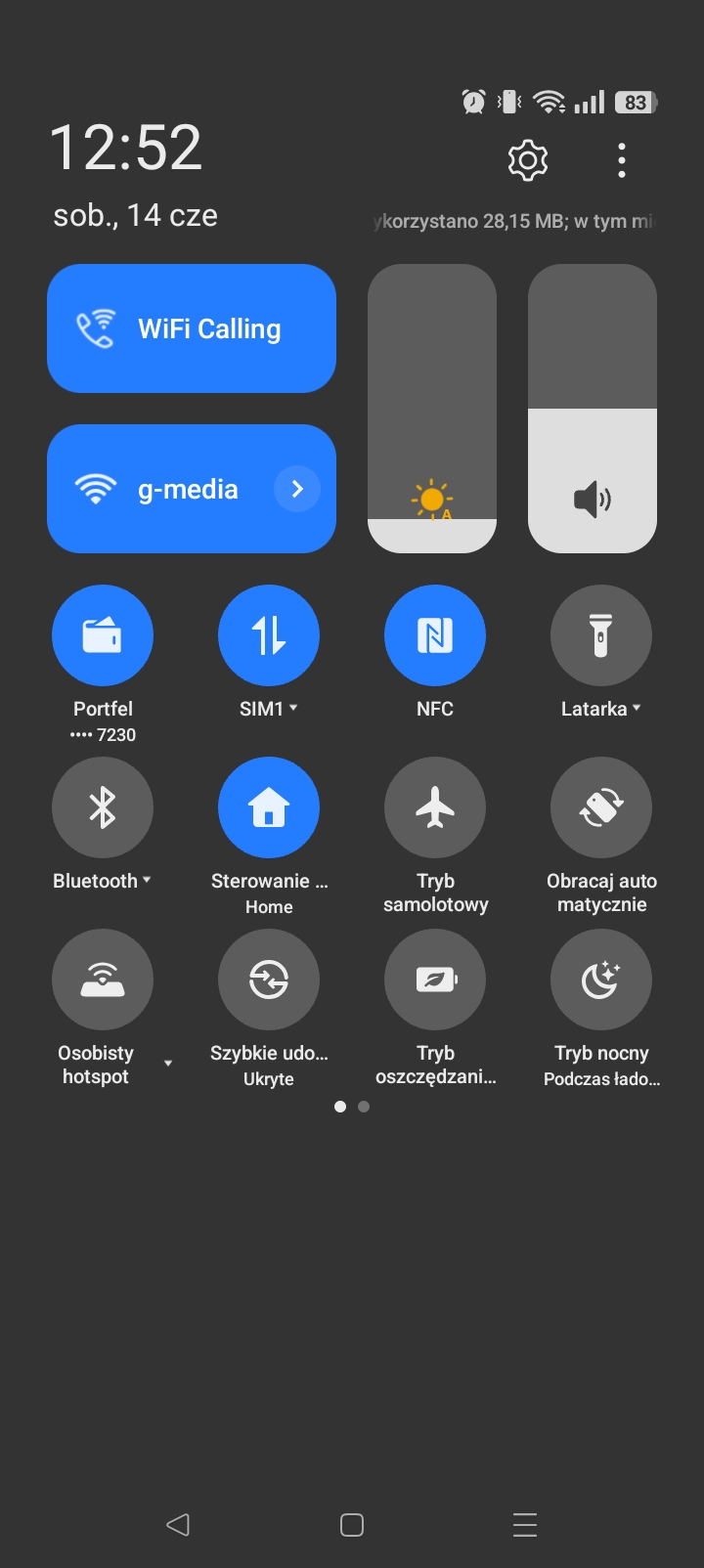This screenshot has height=1568, width=704.
Task: Turn on Tryb oszczędzania battery saver
Action: [x=435, y=980]
